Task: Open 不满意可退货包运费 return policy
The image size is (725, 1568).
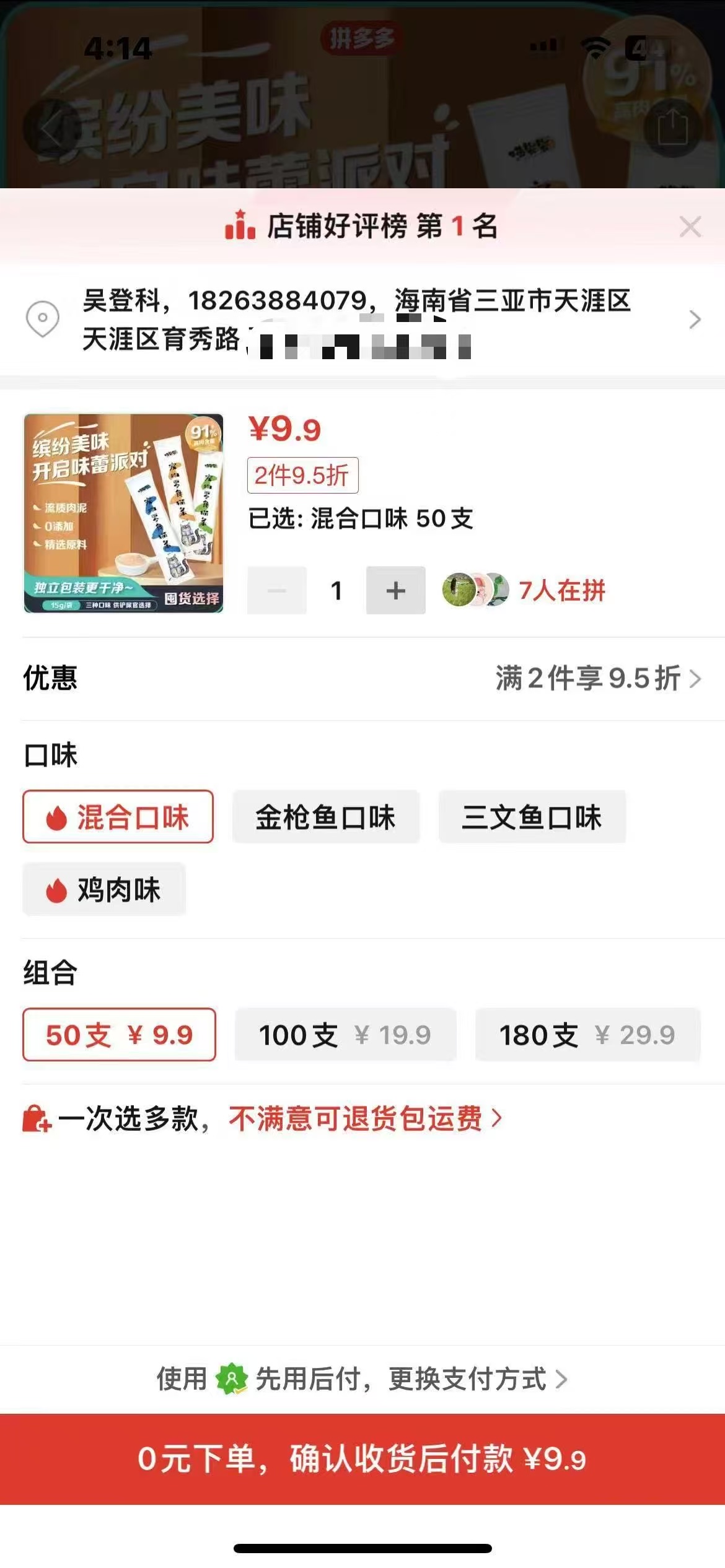Action: coord(364,1118)
